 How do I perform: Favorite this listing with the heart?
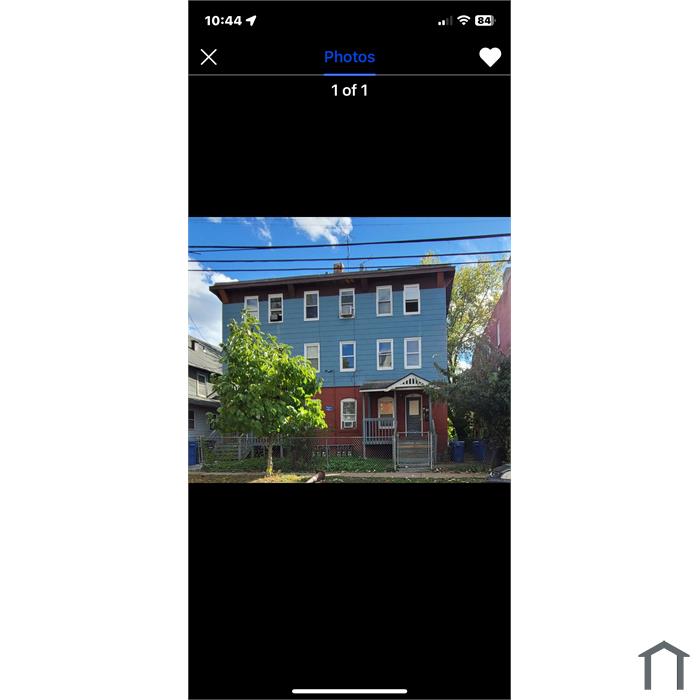coord(489,57)
